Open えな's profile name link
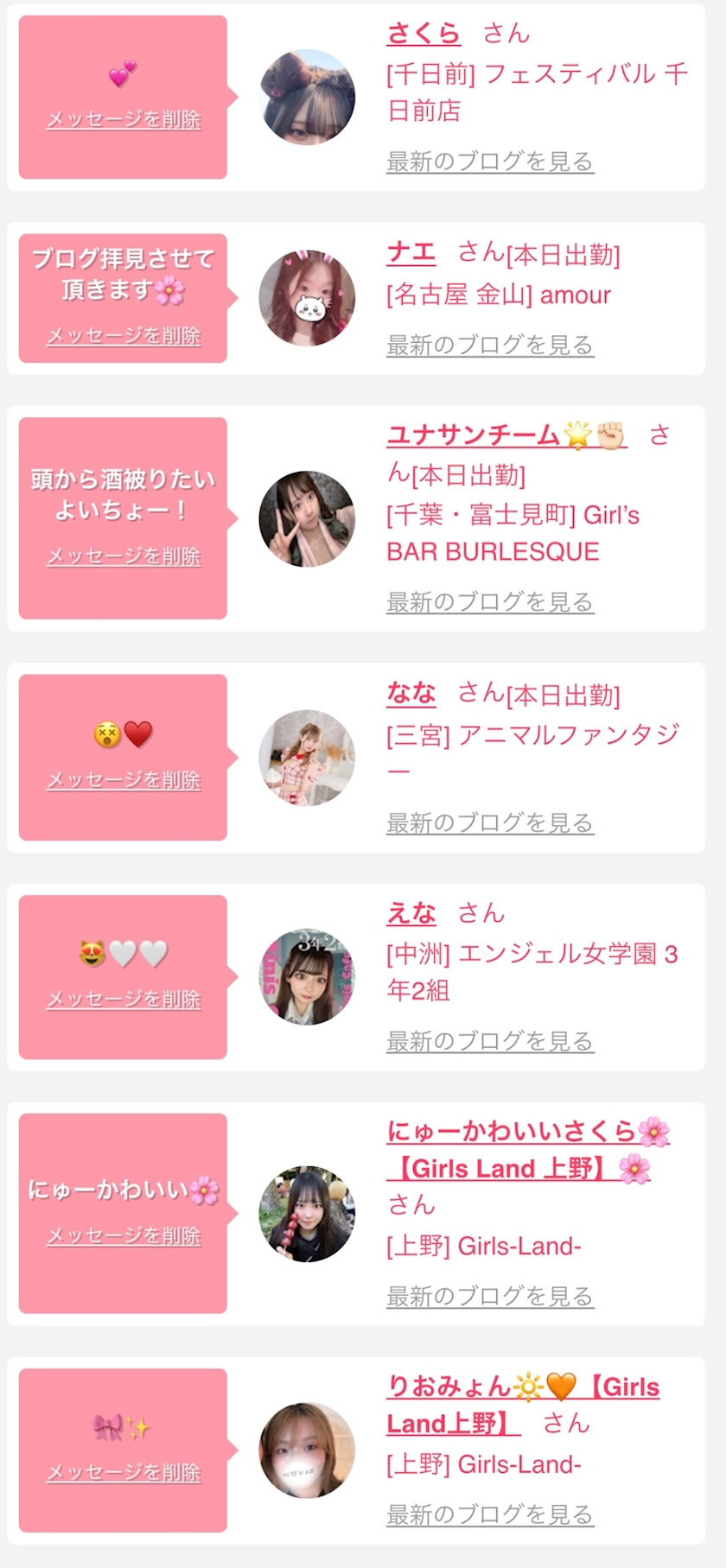 tap(411, 913)
